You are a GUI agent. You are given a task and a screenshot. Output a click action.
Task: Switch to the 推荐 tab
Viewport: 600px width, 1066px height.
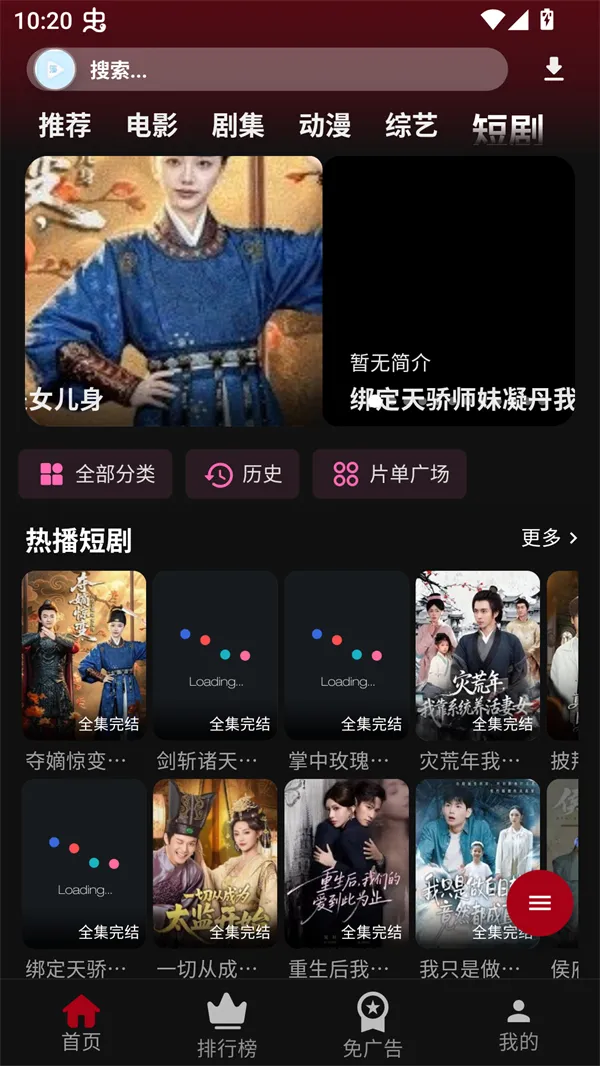coord(65,126)
